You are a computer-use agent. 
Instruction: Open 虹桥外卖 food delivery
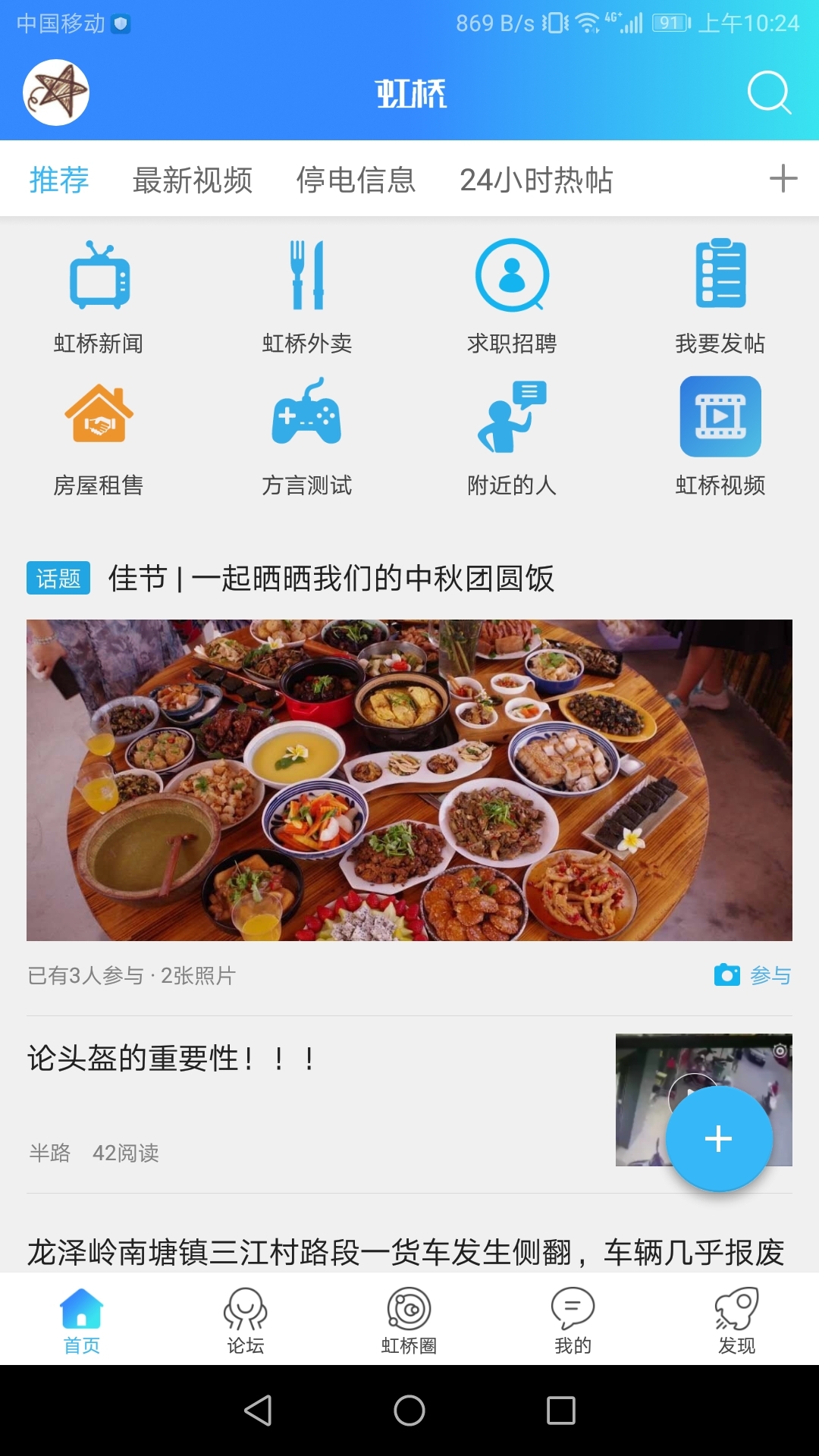point(307,296)
